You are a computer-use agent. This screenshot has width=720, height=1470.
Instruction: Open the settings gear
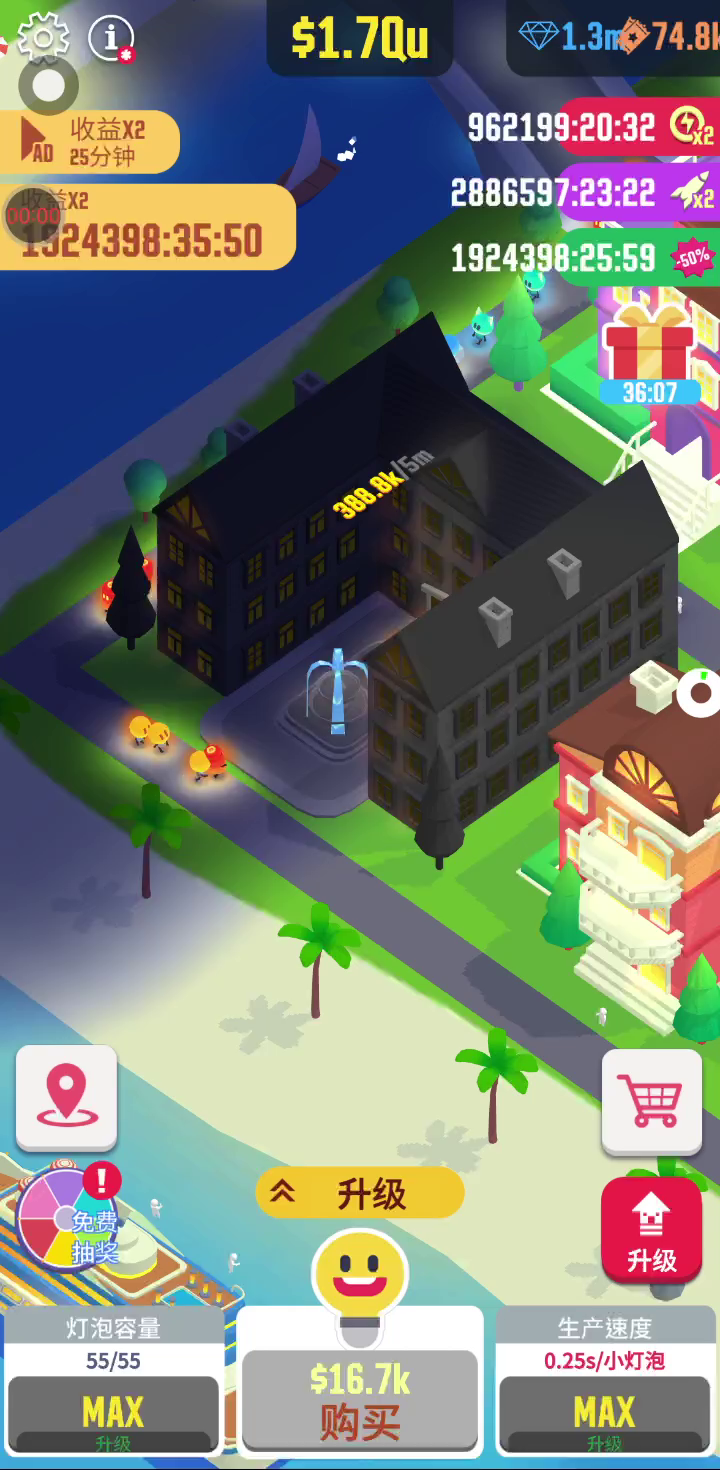coord(43,37)
